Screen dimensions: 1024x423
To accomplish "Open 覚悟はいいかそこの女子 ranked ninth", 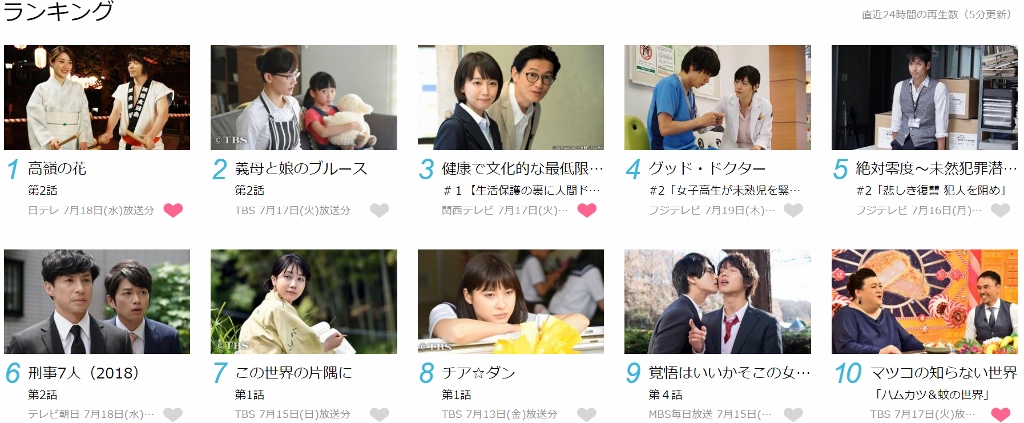I will click(717, 301).
